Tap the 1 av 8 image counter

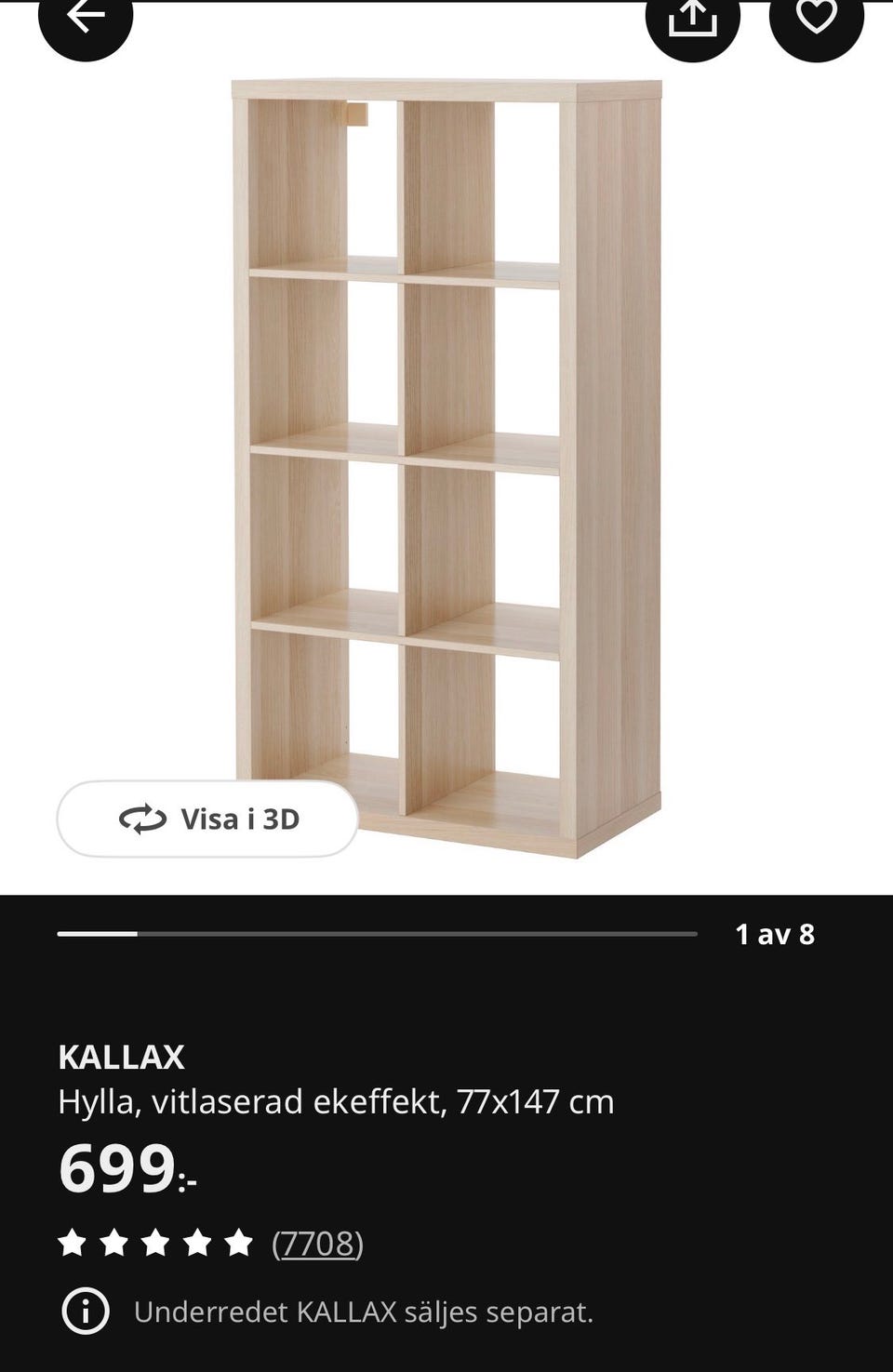775,935
